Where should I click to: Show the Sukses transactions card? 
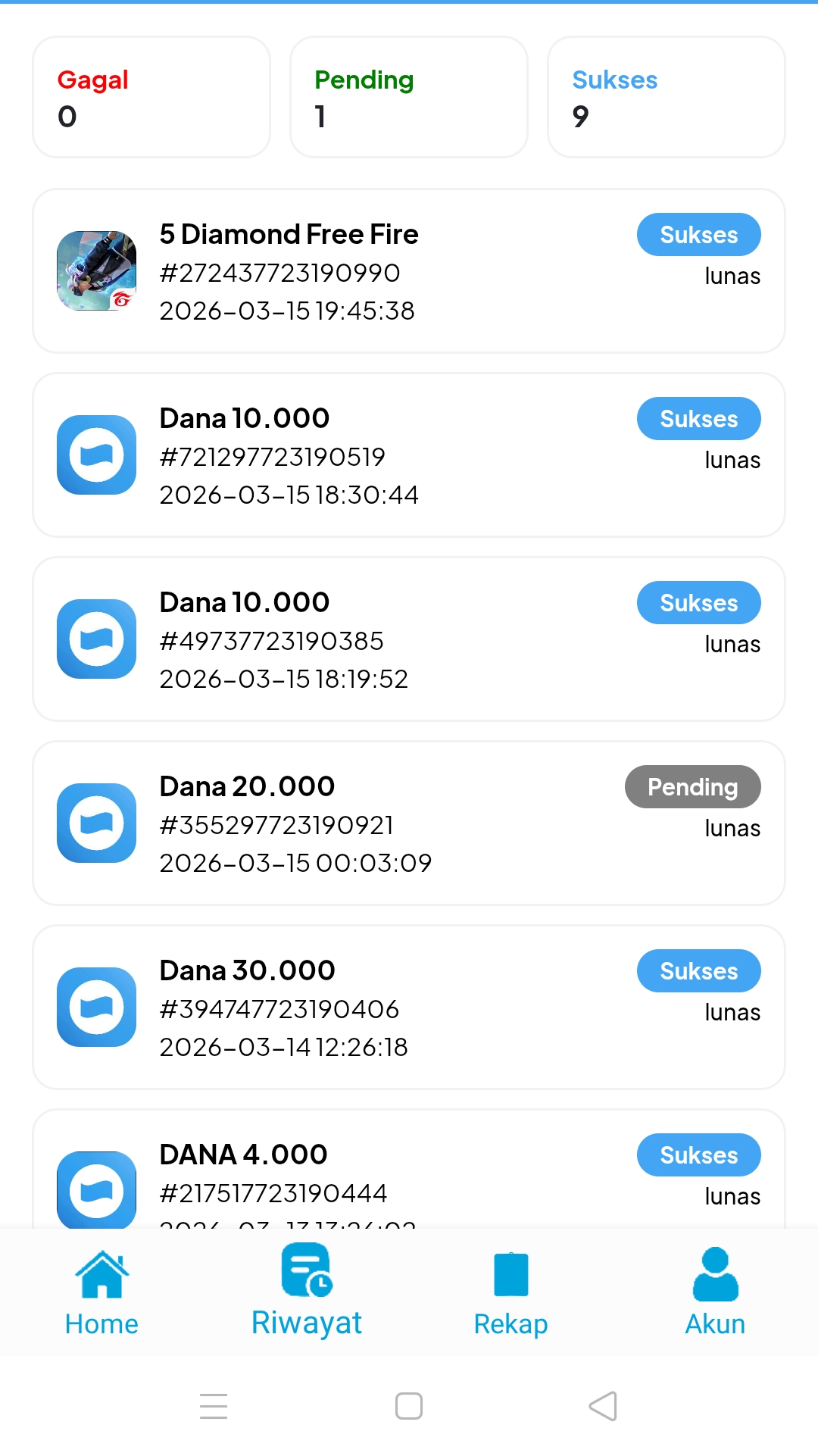click(x=667, y=97)
